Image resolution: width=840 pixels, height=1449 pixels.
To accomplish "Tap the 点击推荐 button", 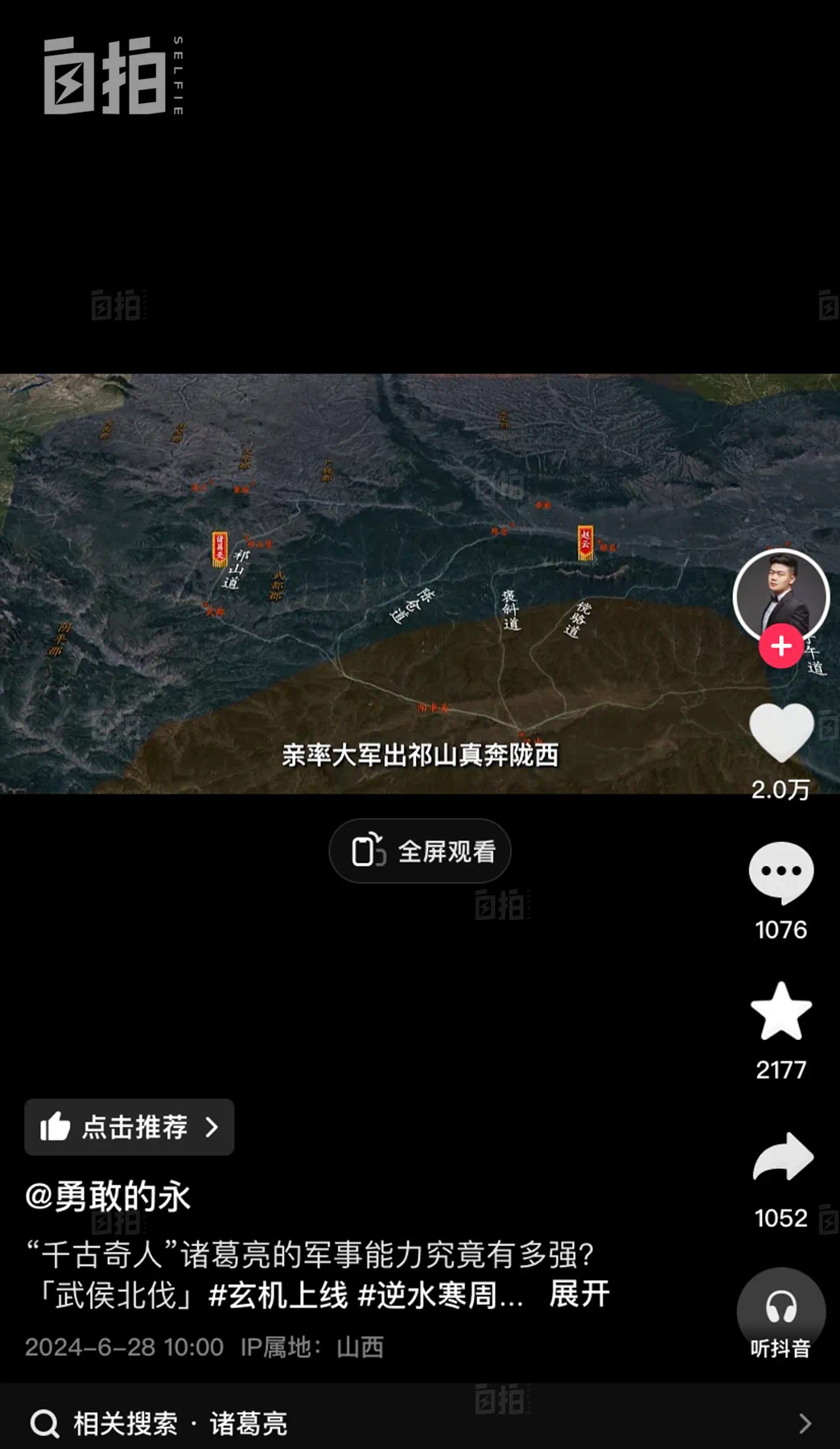I will point(130,1127).
